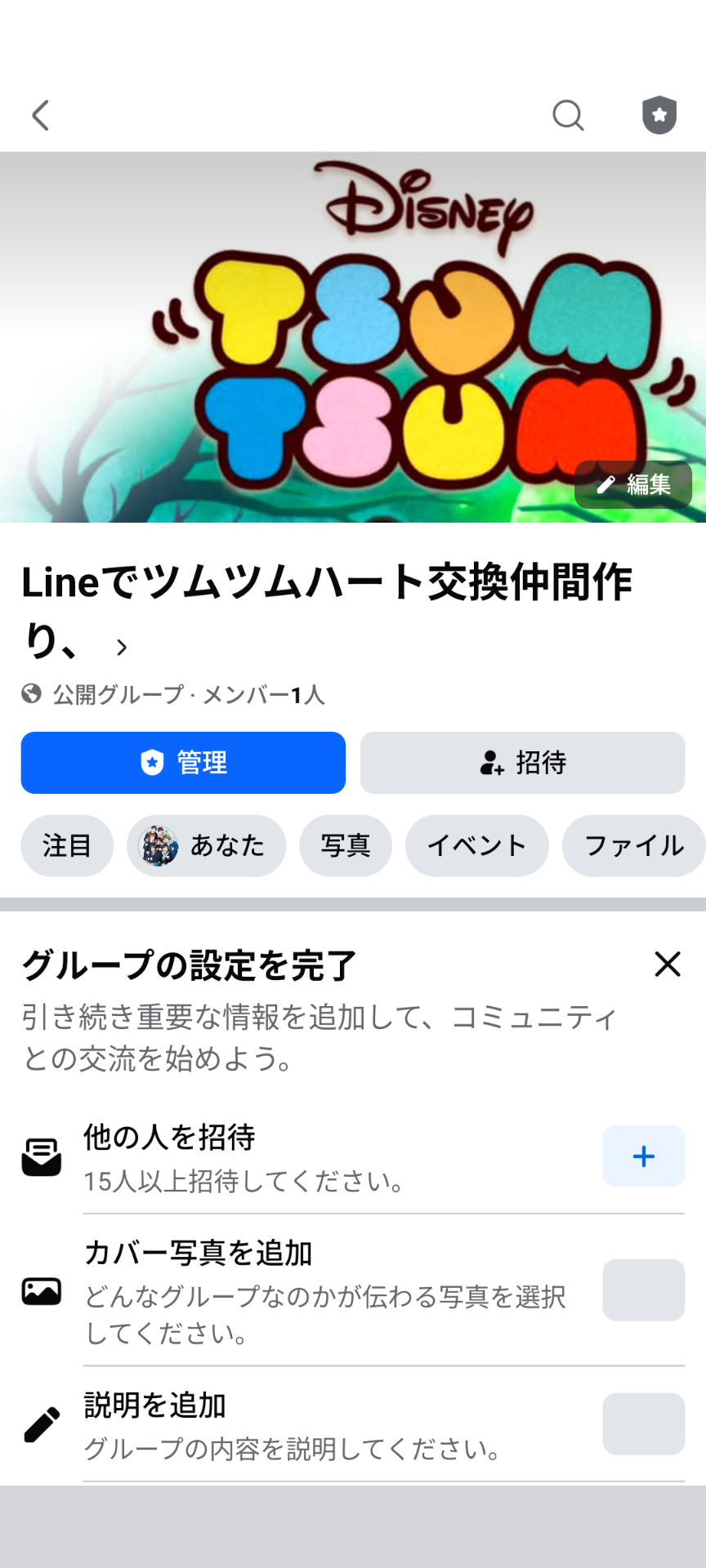Go back with the top-left arrow

[x=41, y=115]
